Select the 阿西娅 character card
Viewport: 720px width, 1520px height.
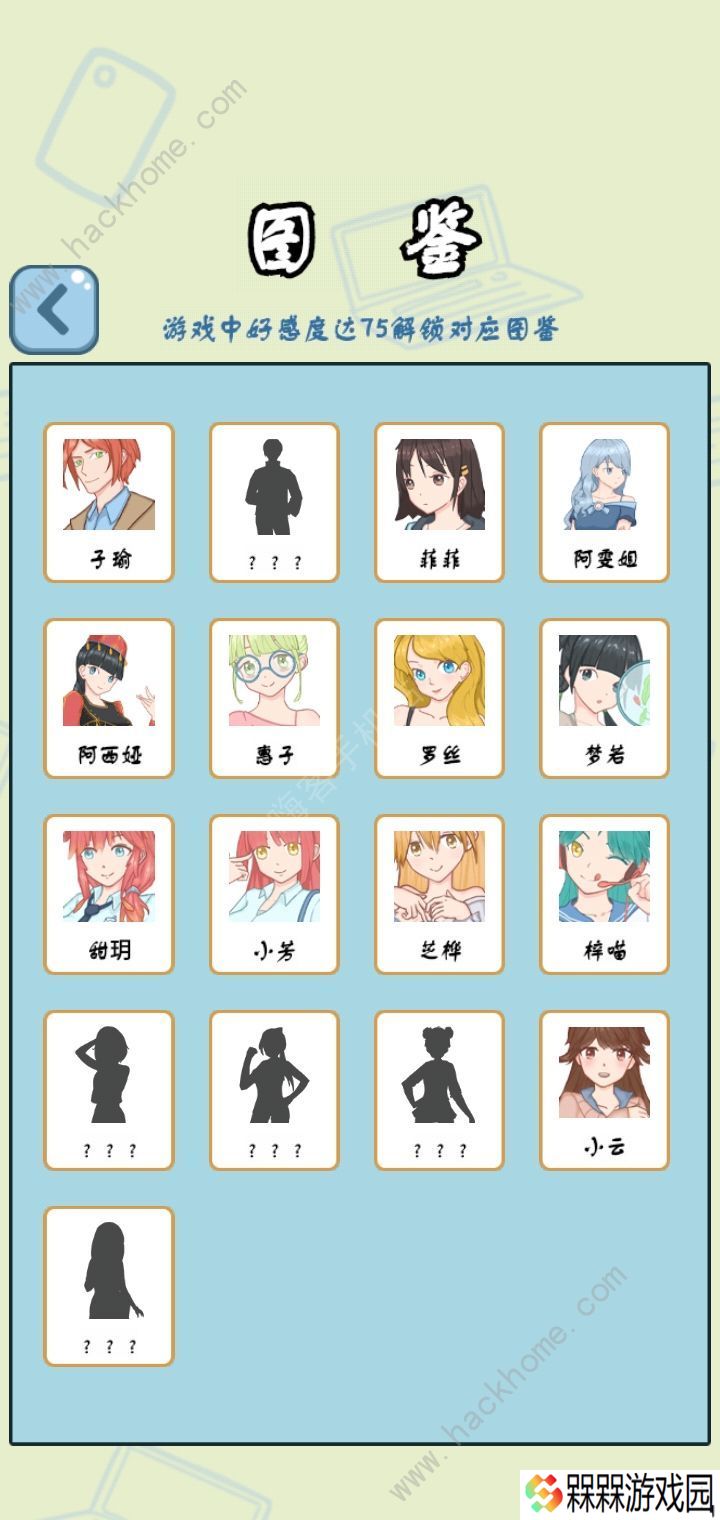pos(109,698)
